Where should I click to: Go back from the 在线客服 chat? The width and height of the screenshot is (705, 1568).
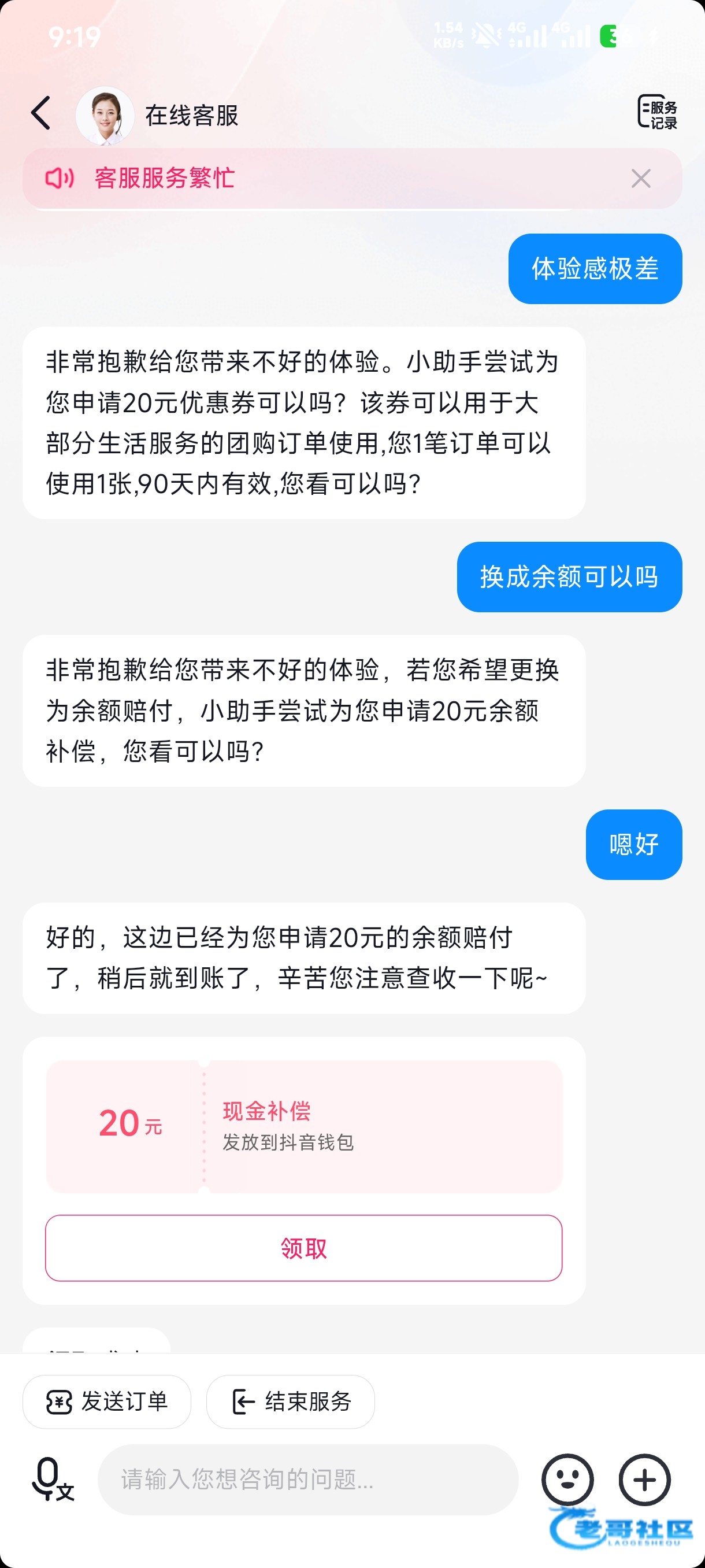[41, 113]
